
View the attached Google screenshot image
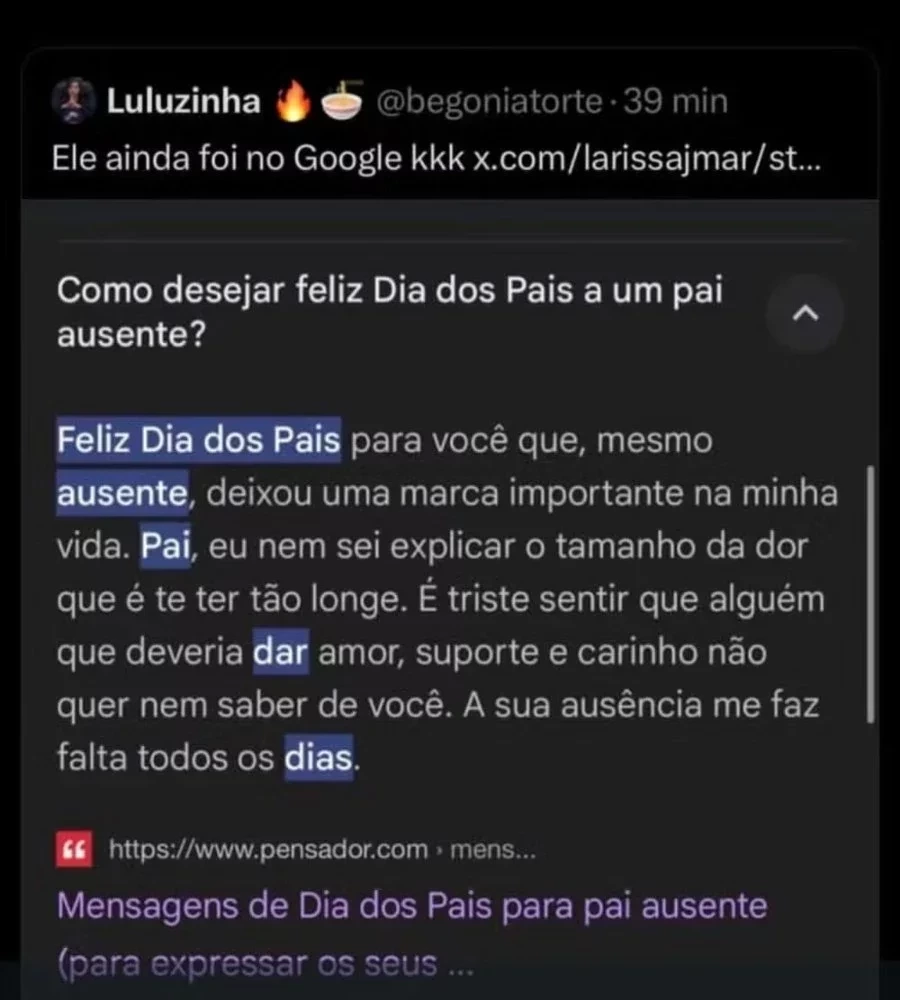pos(450,600)
